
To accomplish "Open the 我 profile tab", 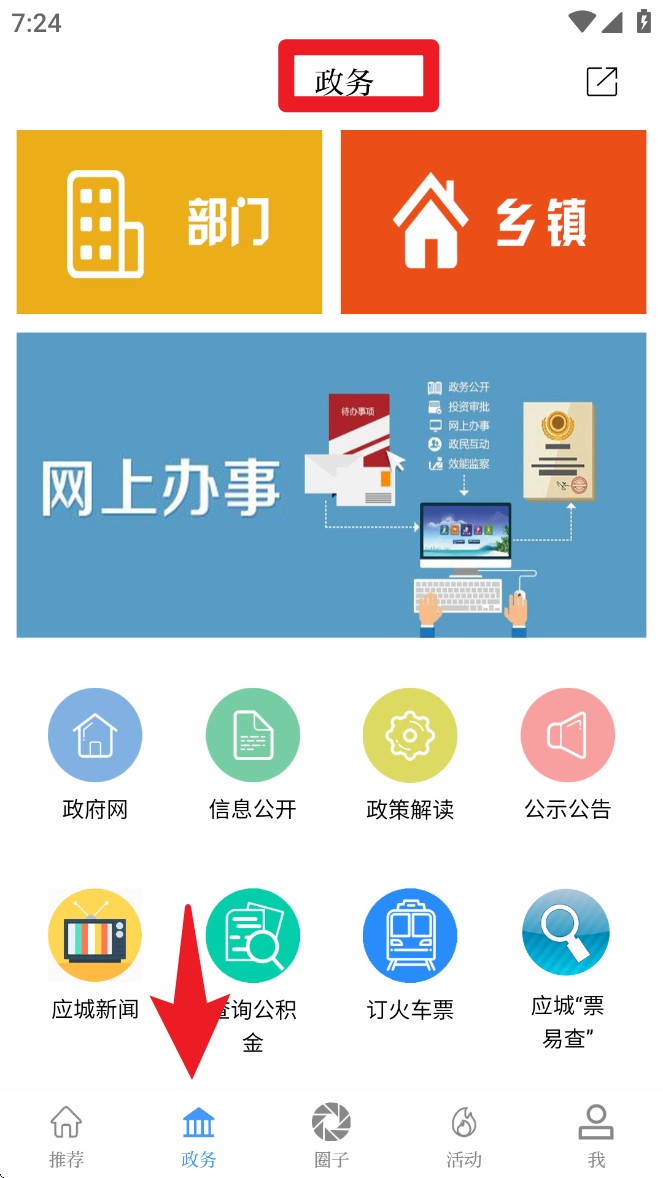I will point(596,1137).
